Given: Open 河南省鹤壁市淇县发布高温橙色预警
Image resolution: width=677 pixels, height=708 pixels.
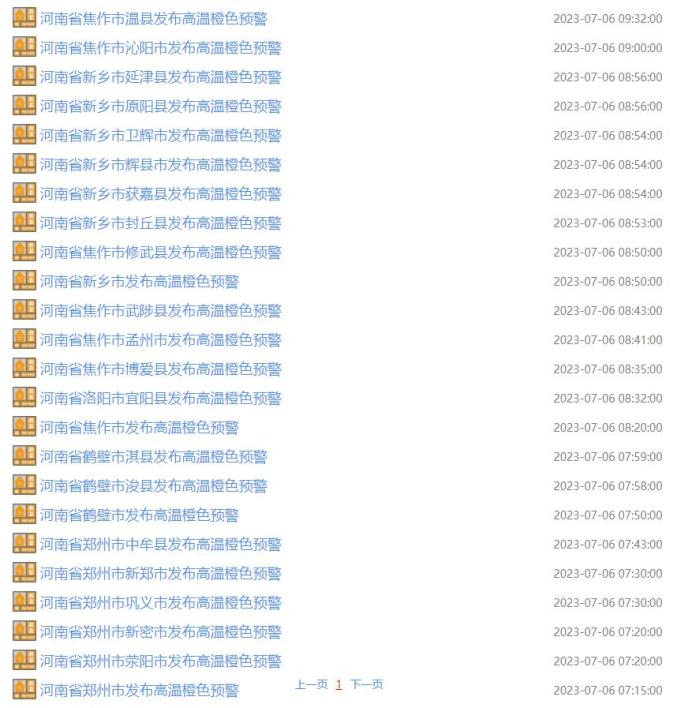Looking at the screenshot, I should pos(153,457).
